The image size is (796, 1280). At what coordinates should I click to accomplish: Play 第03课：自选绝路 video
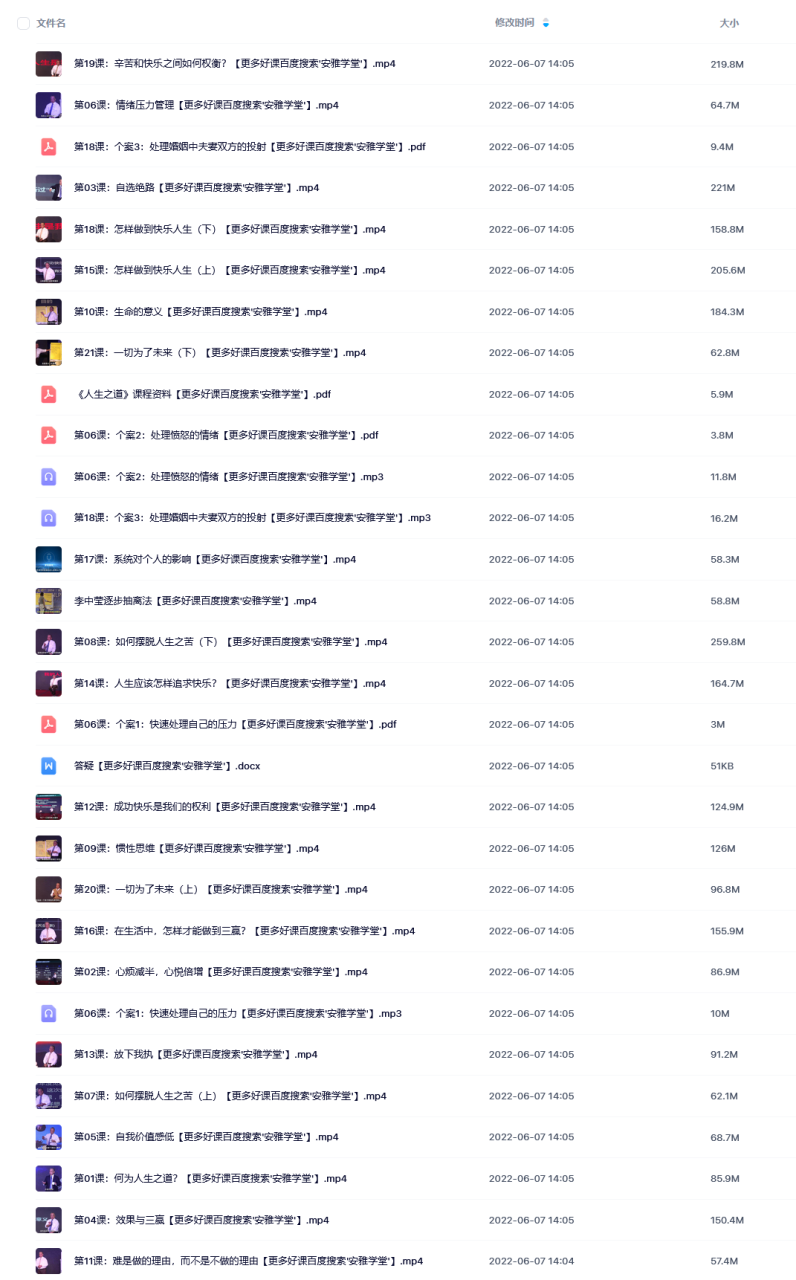196,187
